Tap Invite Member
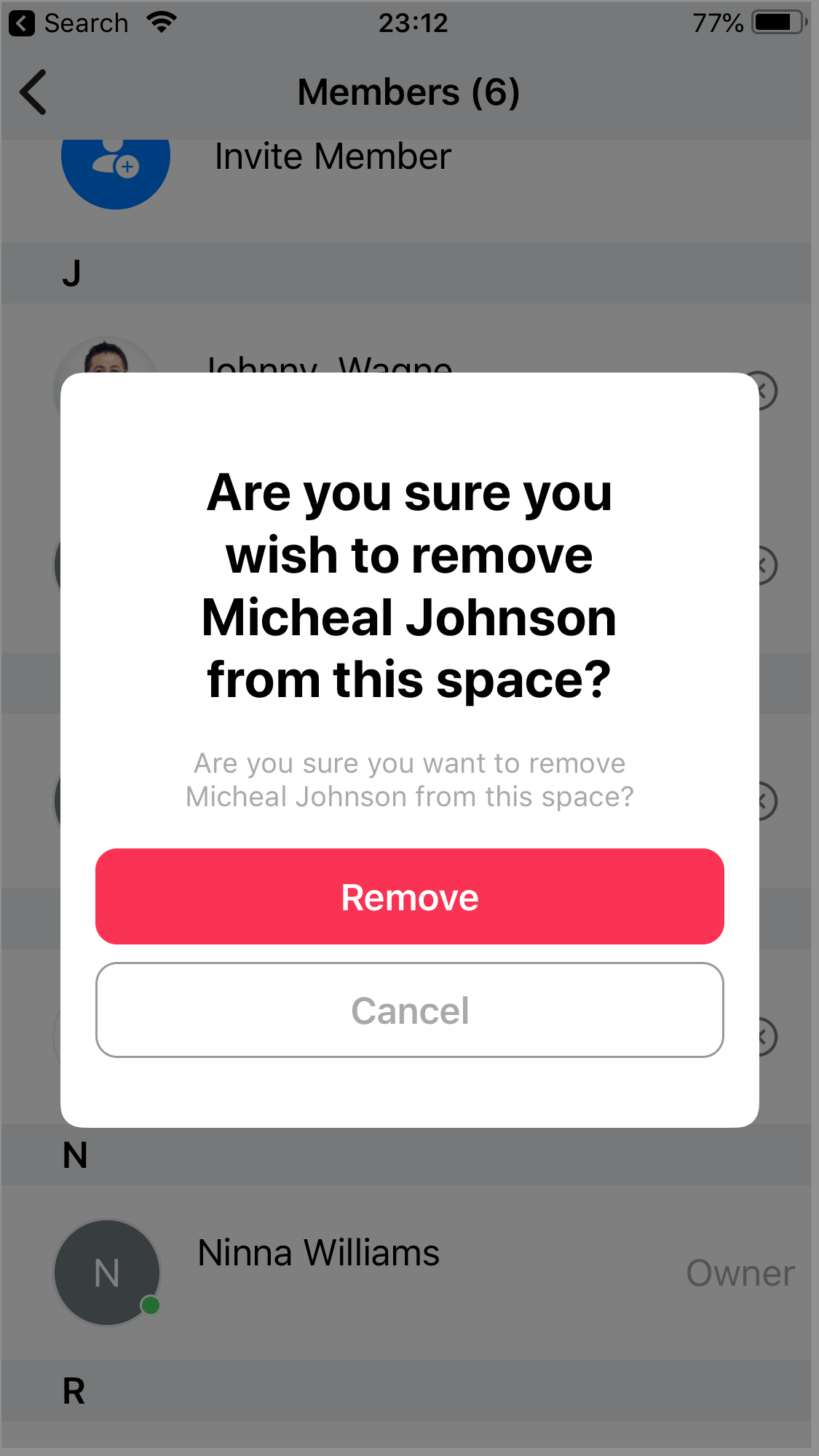Screen dimensions: 819x1456 pyautogui.click(x=332, y=157)
